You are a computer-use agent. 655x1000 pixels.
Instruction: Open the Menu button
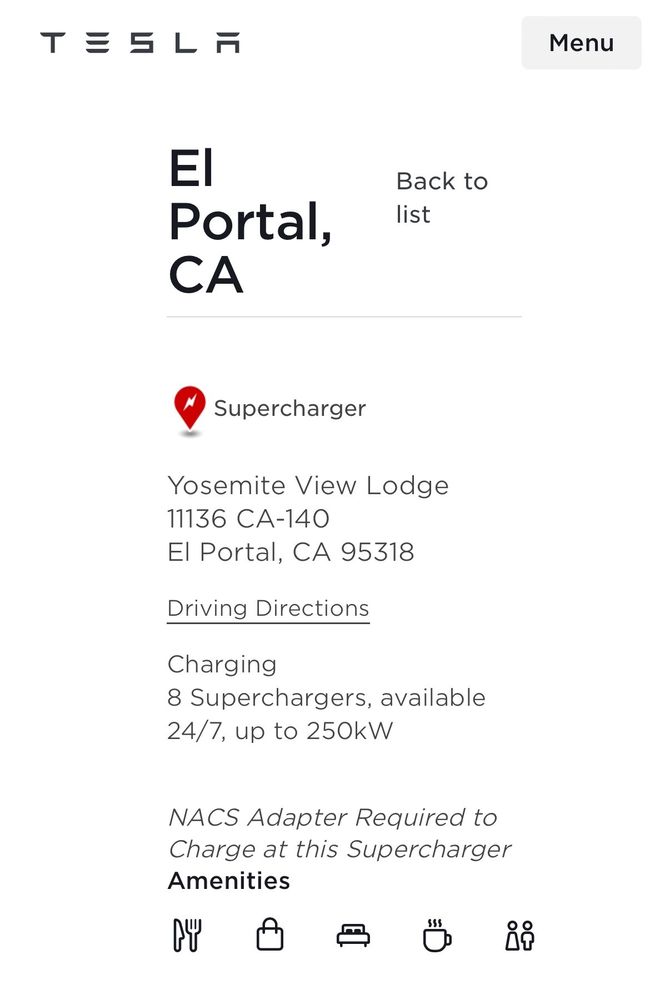click(581, 43)
